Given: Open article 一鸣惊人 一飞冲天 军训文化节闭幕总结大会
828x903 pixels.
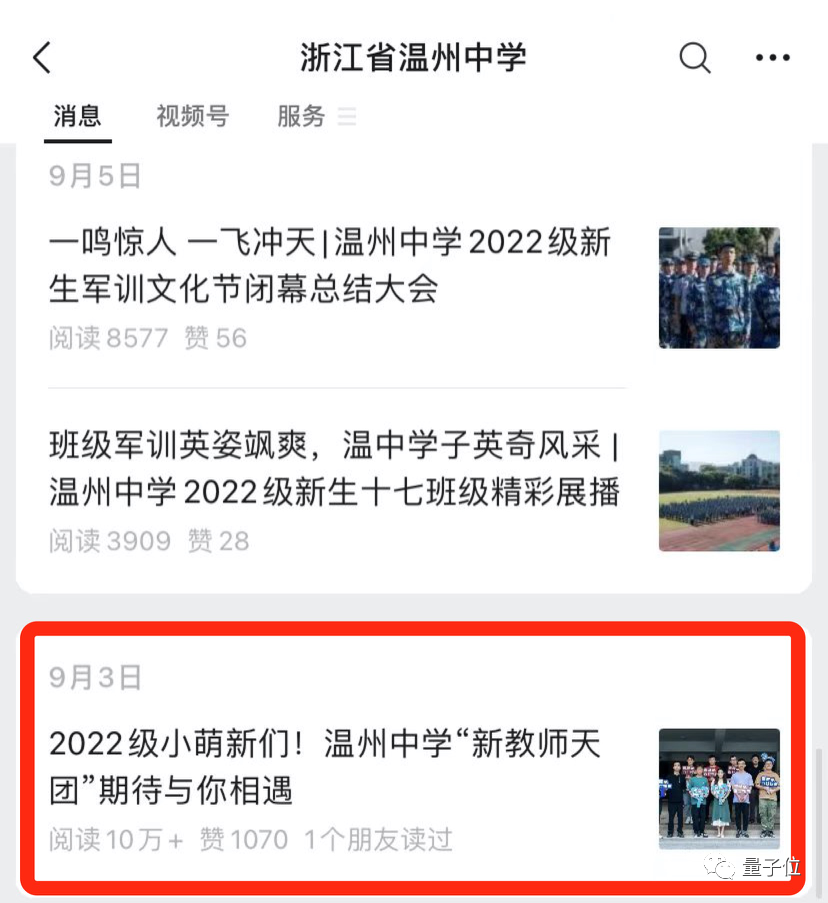Looking at the screenshot, I should (x=330, y=266).
